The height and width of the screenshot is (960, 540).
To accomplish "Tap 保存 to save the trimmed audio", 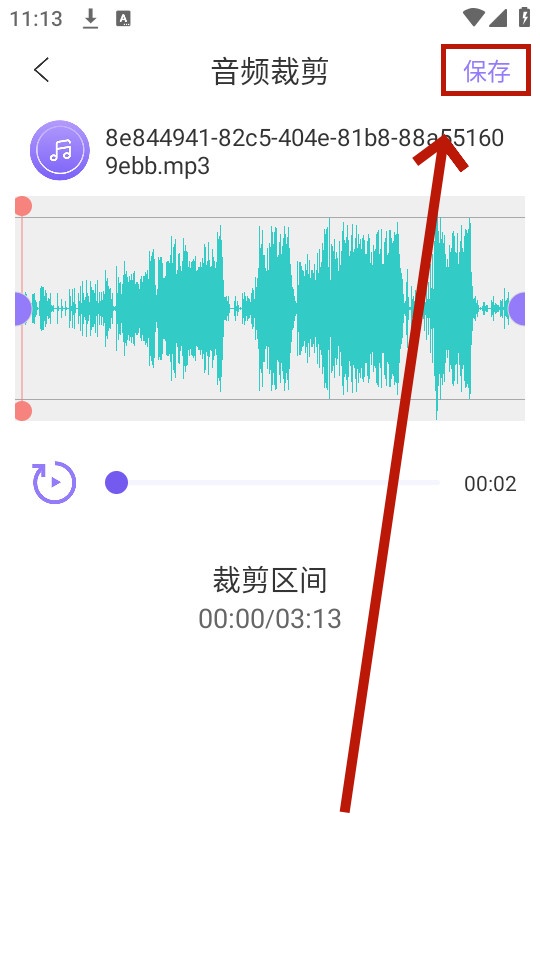I will [487, 71].
